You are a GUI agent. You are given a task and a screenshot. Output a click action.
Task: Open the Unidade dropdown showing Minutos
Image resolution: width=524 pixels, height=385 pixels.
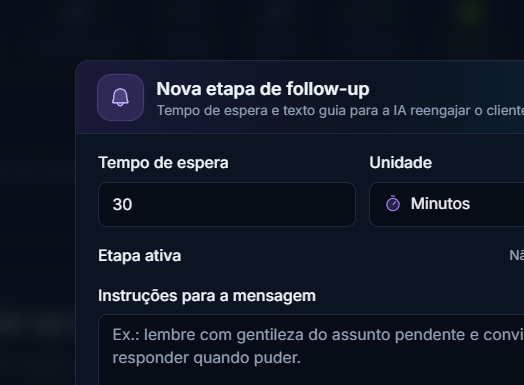(x=446, y=205)
